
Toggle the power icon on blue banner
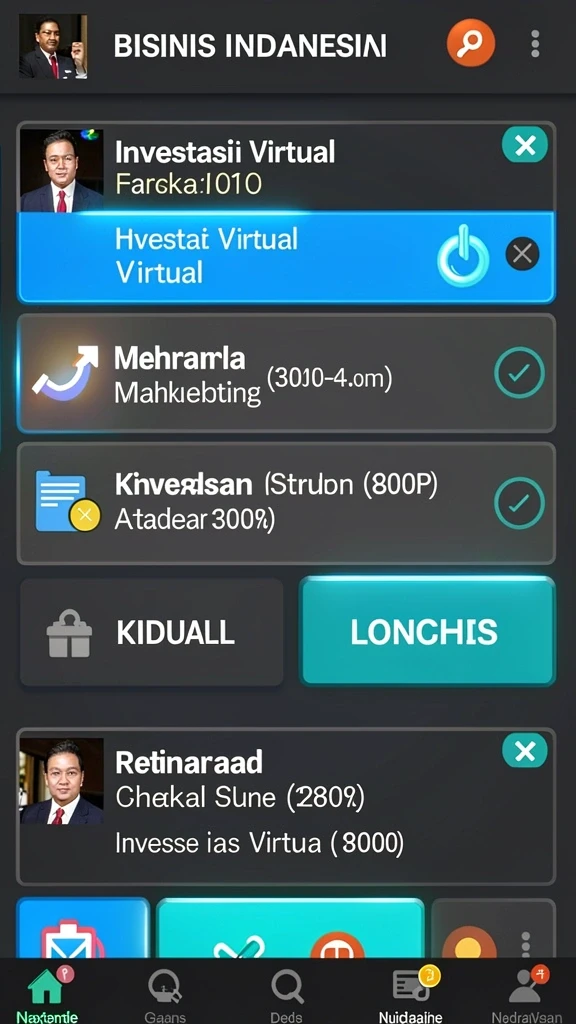pyautogui.click(x=462, y=257)
